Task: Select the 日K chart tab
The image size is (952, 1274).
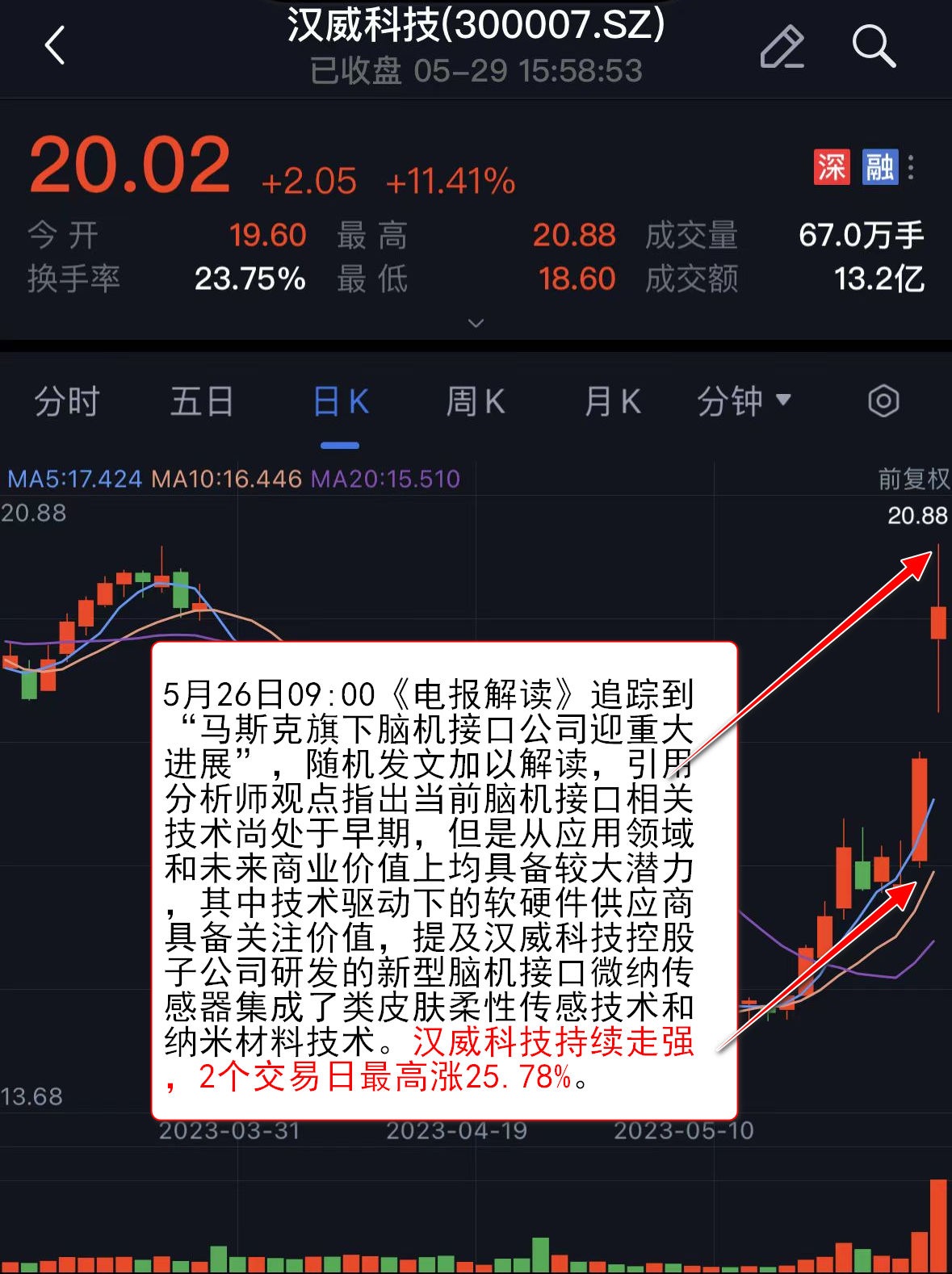Action: coord(340,401)
